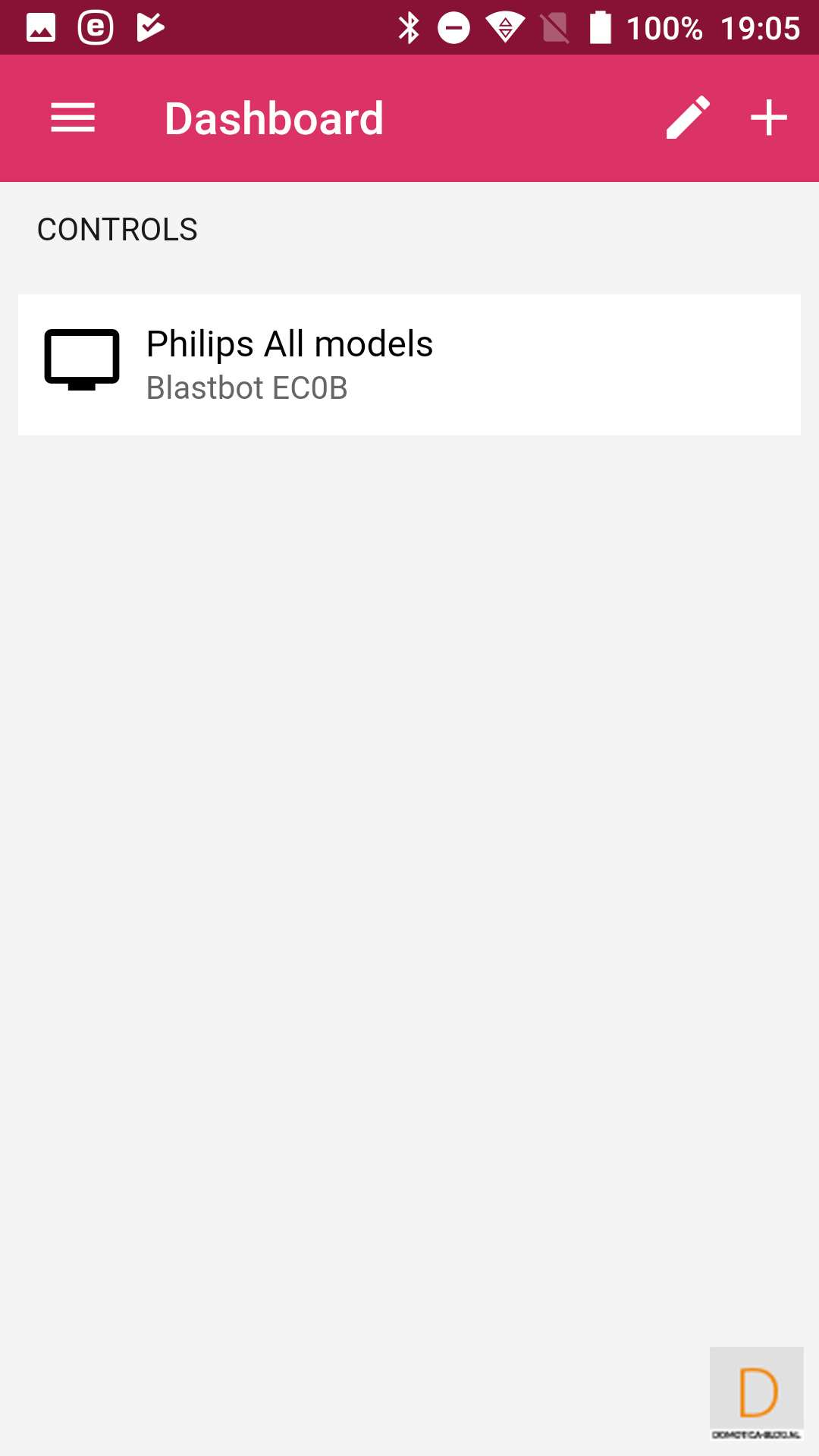The width and height of the screenshot is (819, 1456).
Task: Add a new control with plus icon
Action: pyautogui.click(x=769, y=118)
